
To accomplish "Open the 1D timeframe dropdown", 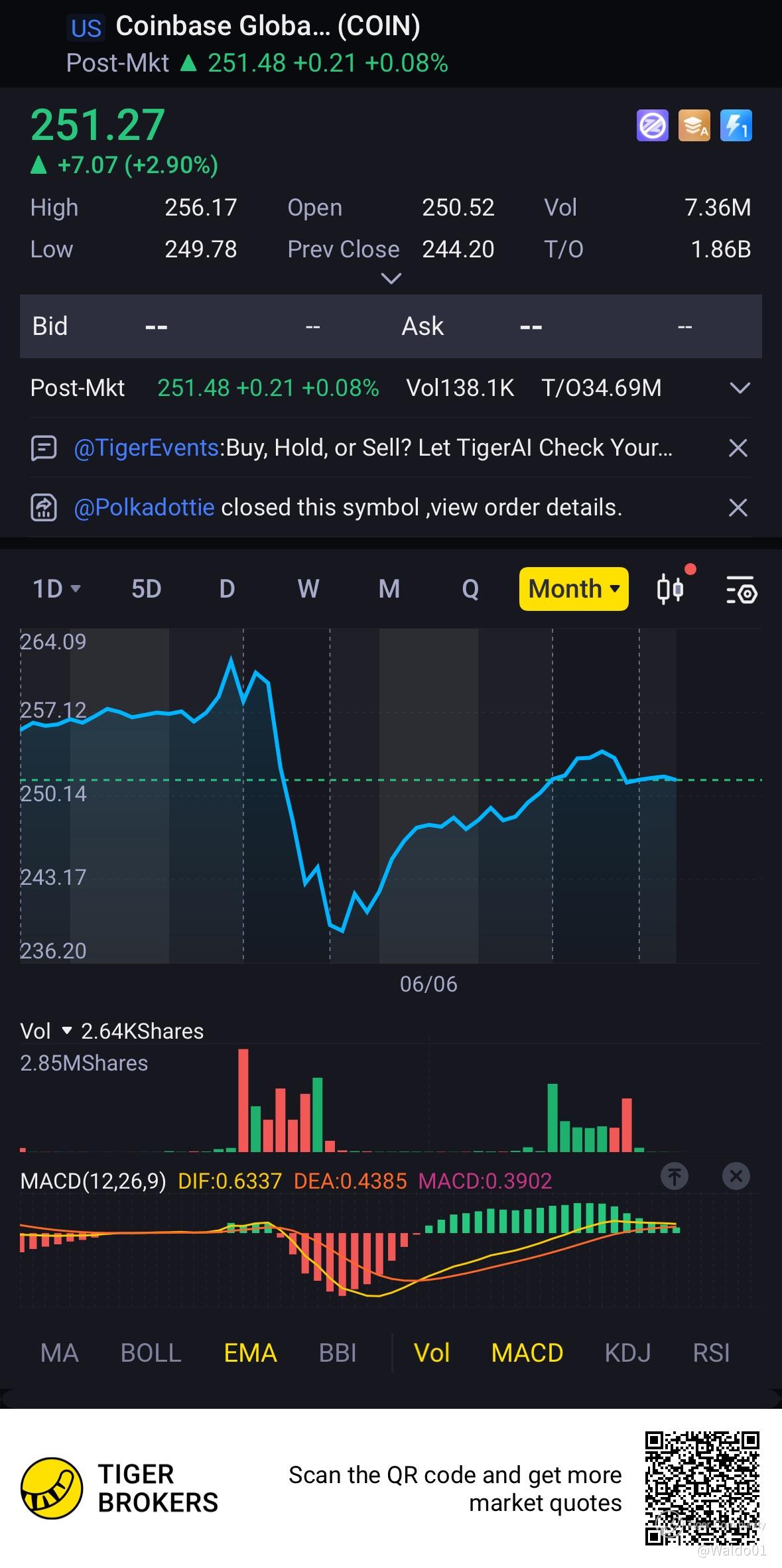I will [x=56, y=589].
